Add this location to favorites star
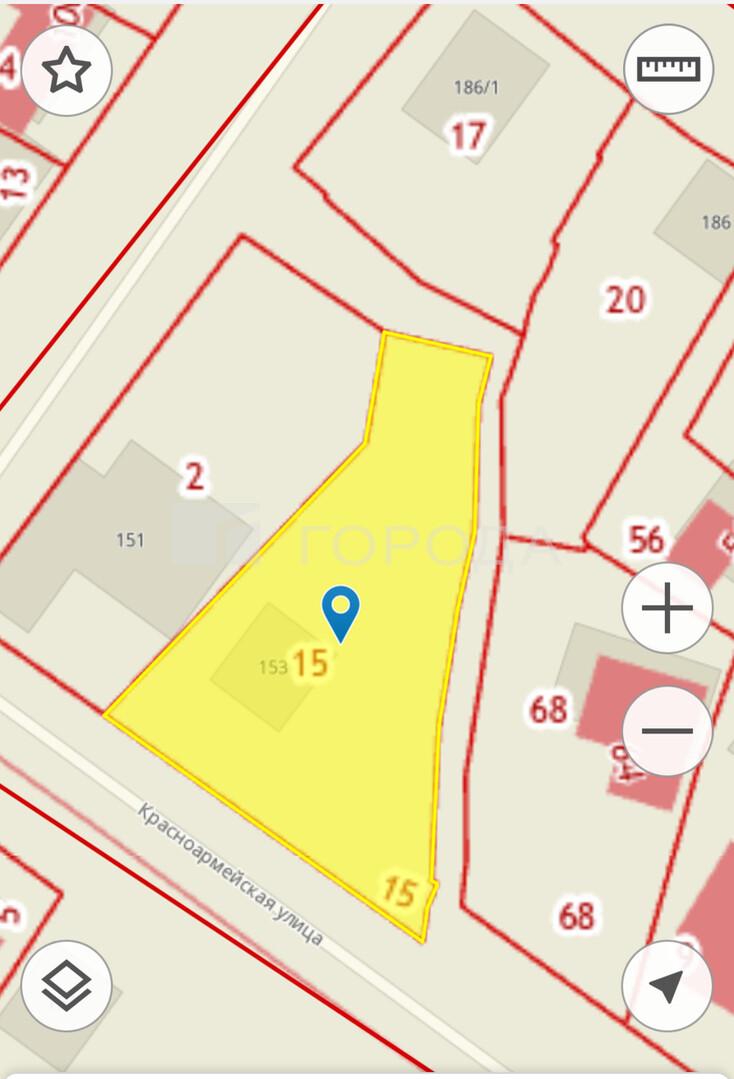 tap(67, 70)
